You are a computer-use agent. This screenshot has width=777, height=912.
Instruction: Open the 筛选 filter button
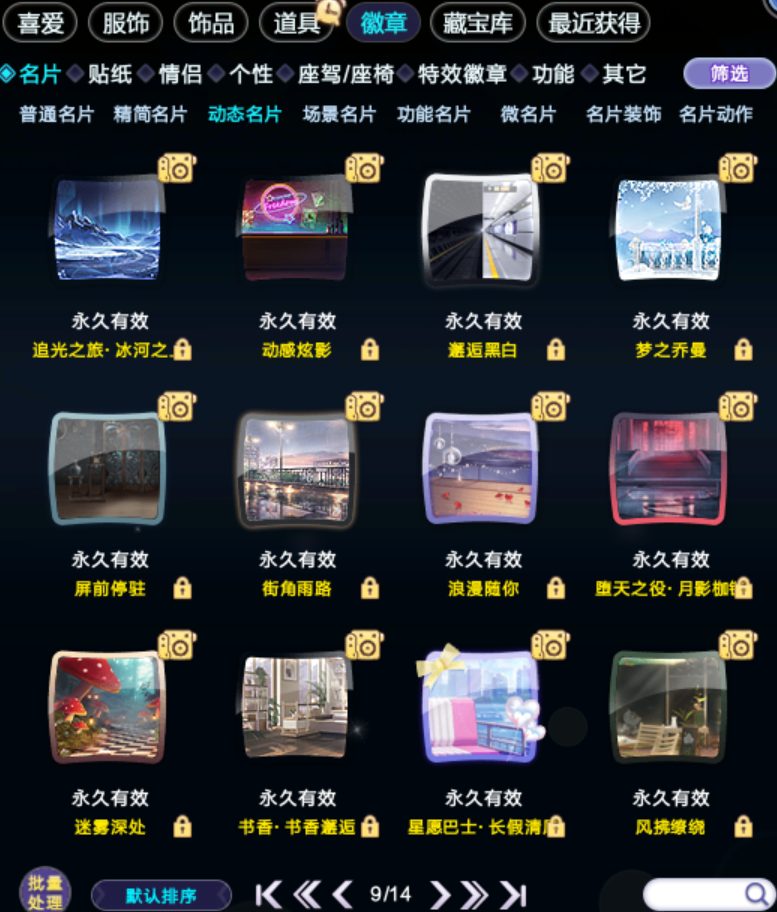(x=729, y=74)
